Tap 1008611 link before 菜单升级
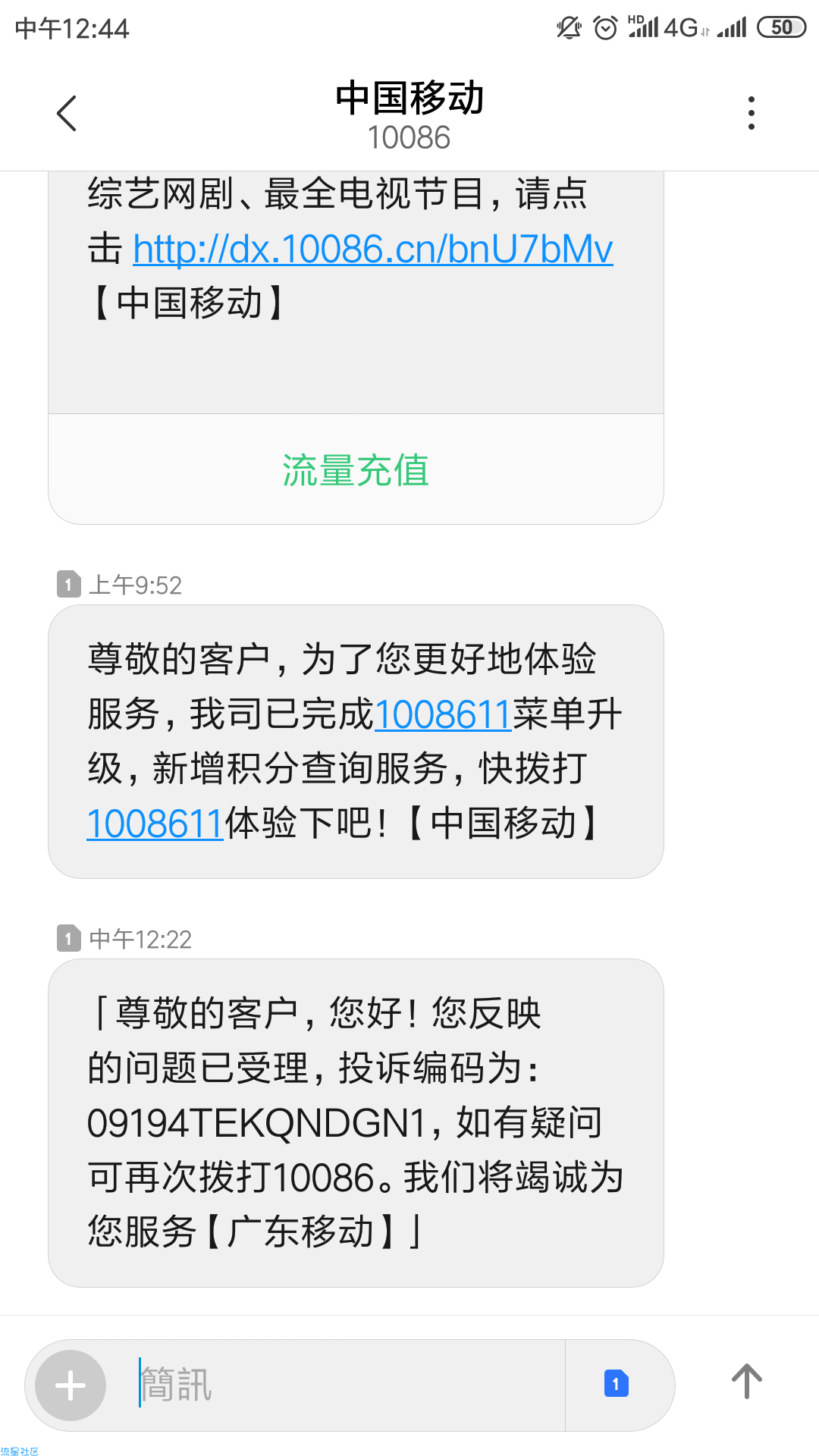 443,714
